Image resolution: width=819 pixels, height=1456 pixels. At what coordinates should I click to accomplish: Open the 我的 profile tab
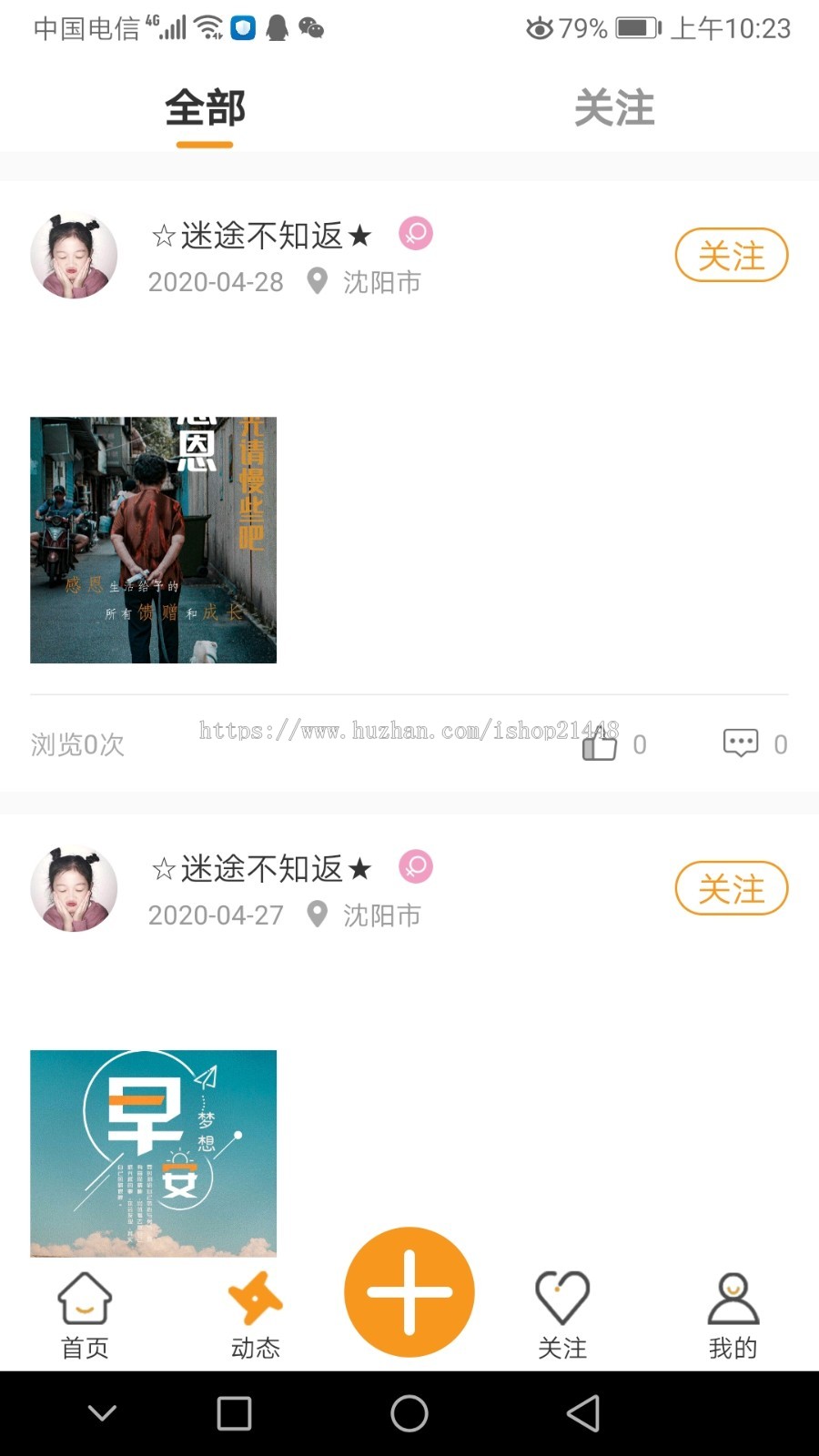733,1315
